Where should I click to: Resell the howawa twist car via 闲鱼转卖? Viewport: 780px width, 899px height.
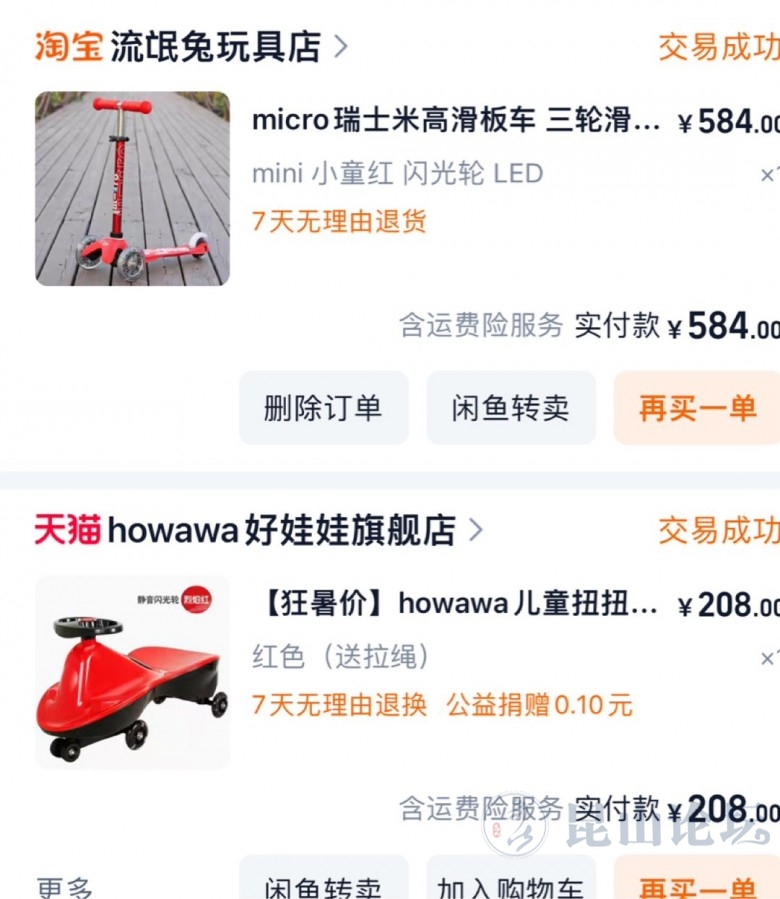pyautogui.click(x=323, y=886)
